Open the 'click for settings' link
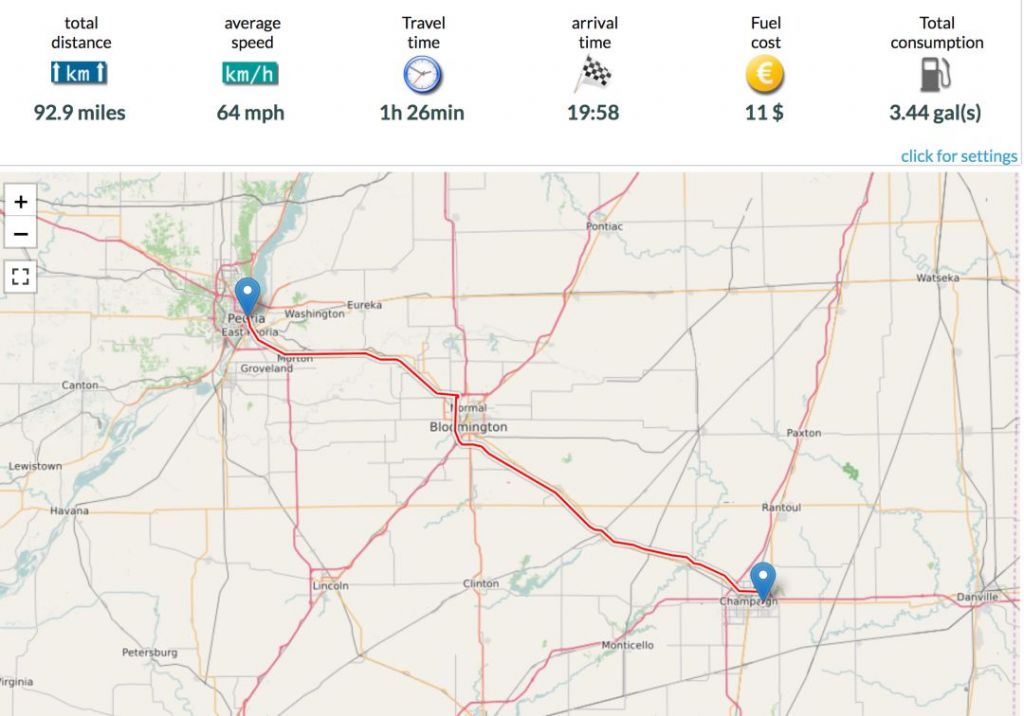Image resolution: width=1024 pixels, height=716 pixels. click(x=958, y=156)
